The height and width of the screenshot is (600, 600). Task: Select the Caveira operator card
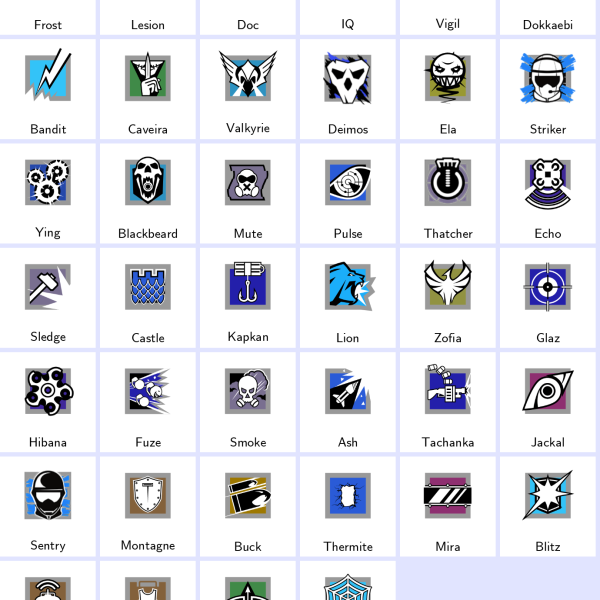[148, 90]
